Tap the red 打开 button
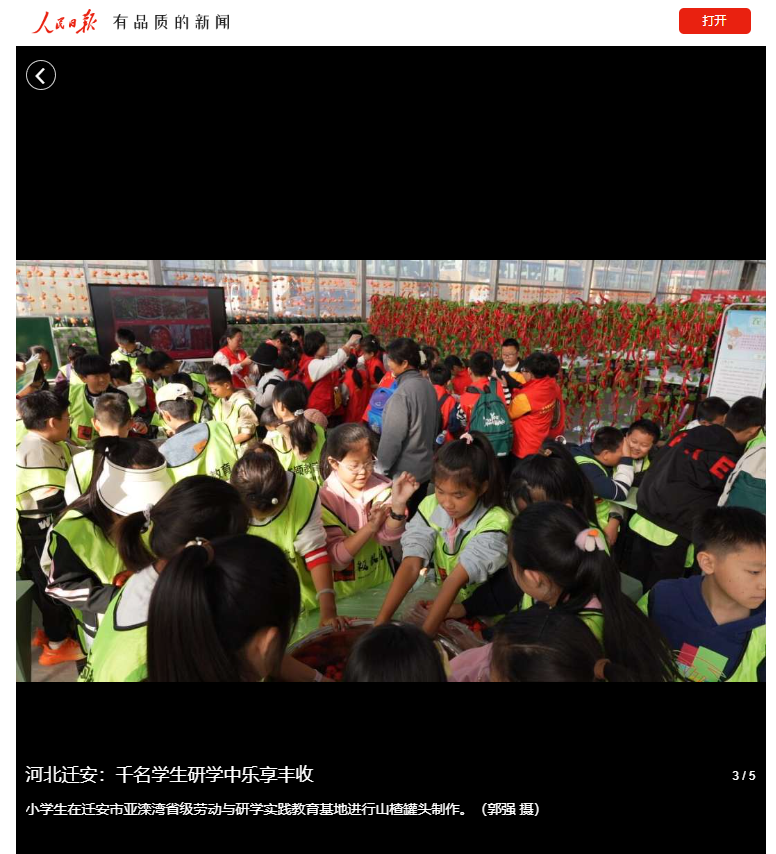 714,21
